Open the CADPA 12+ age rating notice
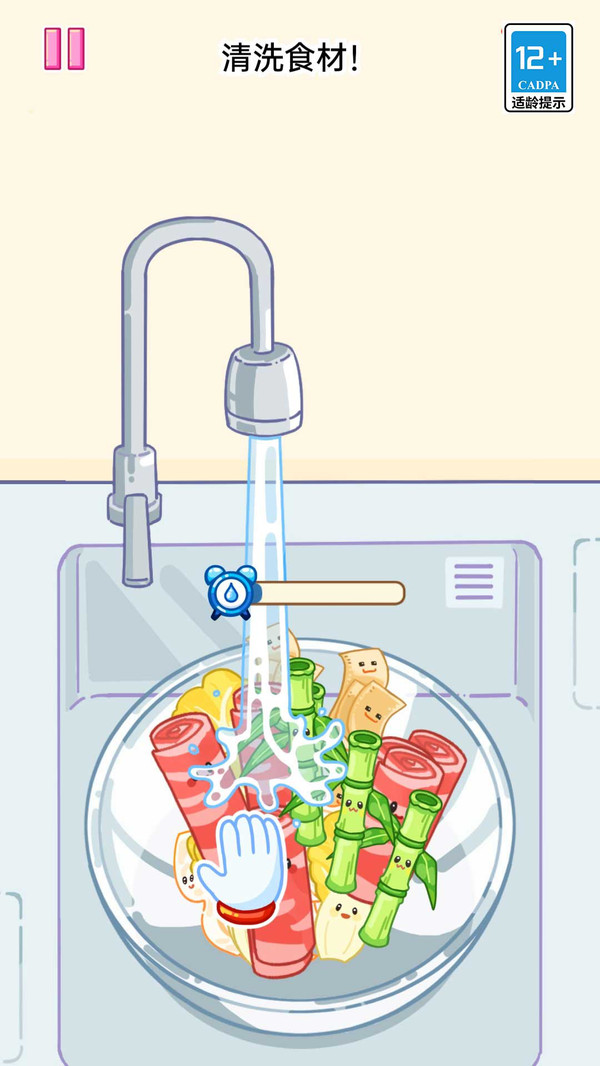The height and width of the screenshot is (1066, 600). coord(538,68)
